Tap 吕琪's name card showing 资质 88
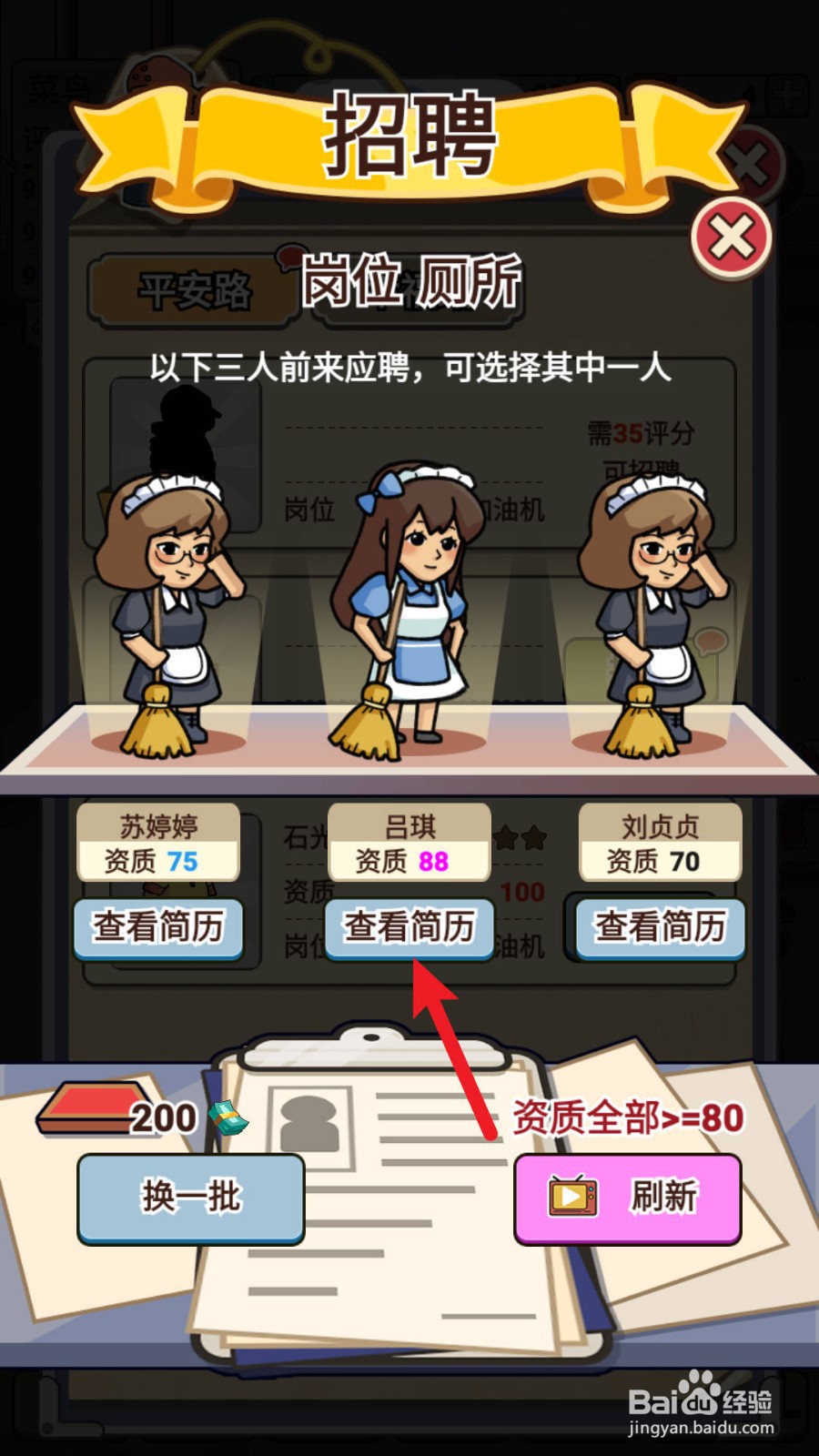This screenshot has width=819, height=1456. point(409,843)
